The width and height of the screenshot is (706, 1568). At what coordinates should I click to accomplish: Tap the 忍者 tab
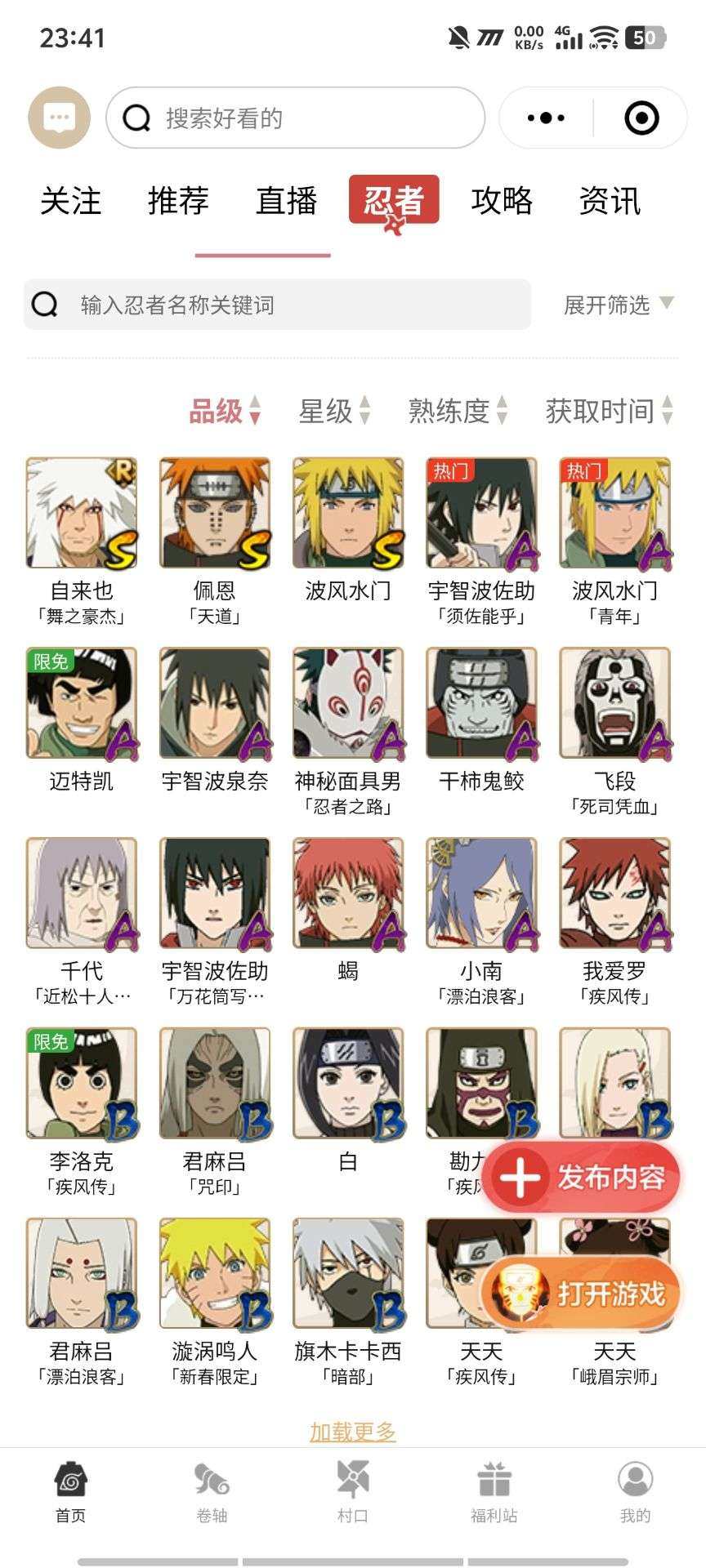[395, 200]
